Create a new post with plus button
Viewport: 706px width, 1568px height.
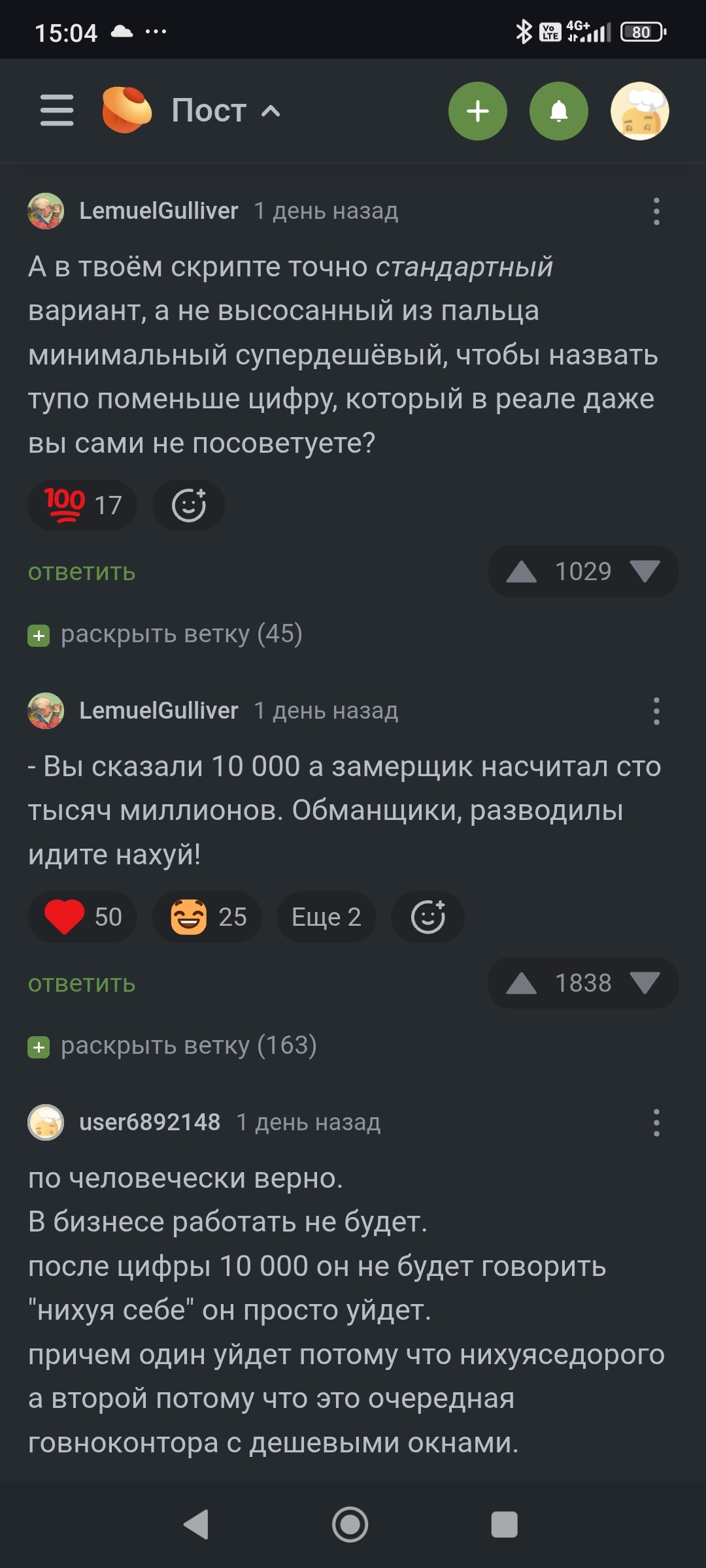point(478,111)
